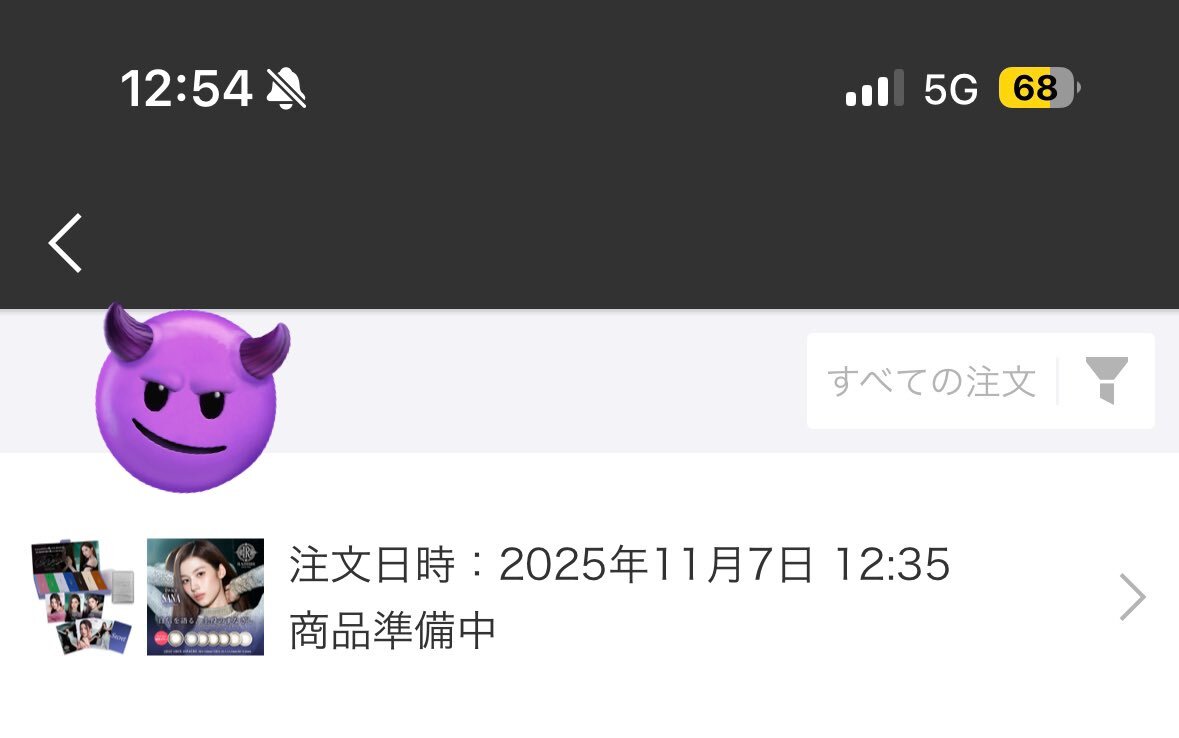The width and height of the screenshot is (1179, 738).
Task: Open the すべての注文 filter dropdown
Action: (980, 381)
